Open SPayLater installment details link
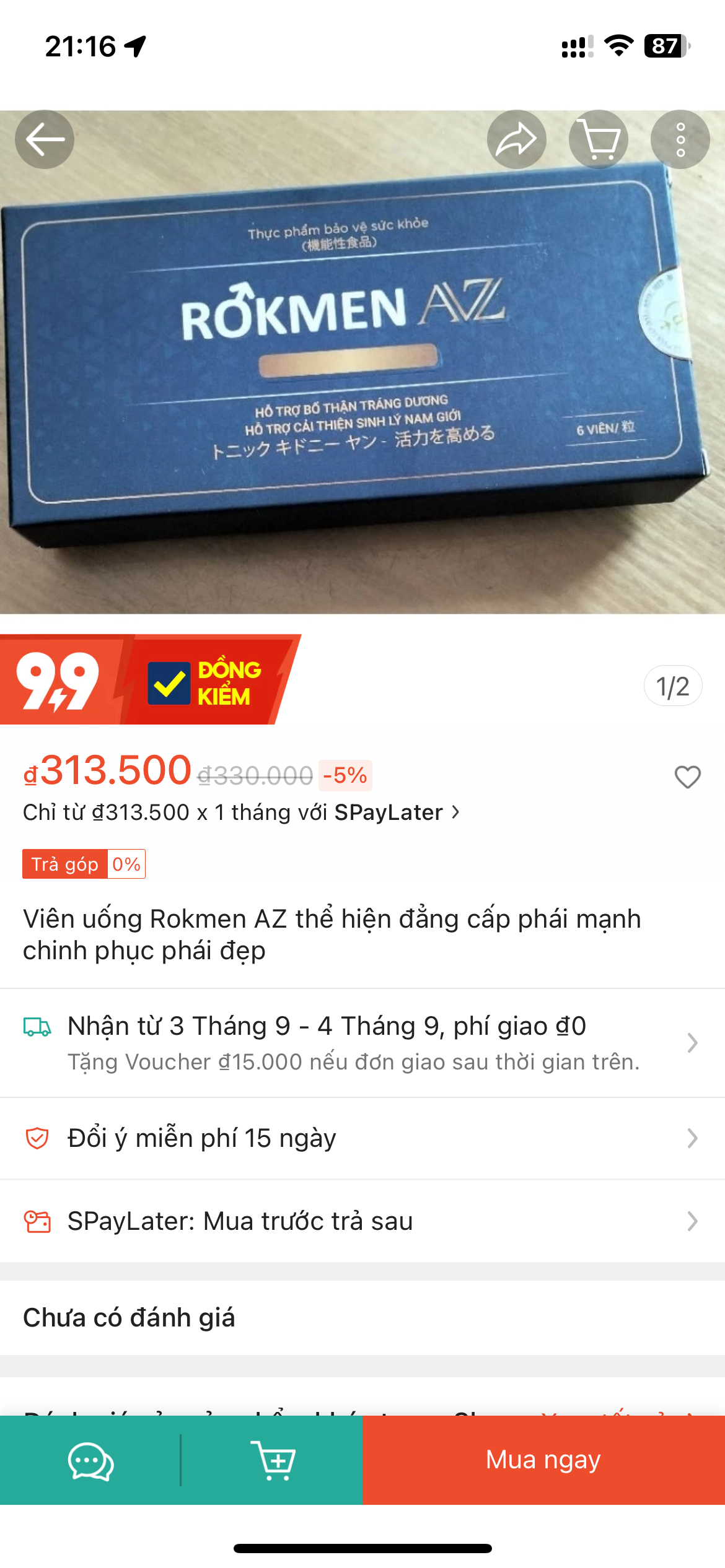725x1568 pixels. coord(242,812)
